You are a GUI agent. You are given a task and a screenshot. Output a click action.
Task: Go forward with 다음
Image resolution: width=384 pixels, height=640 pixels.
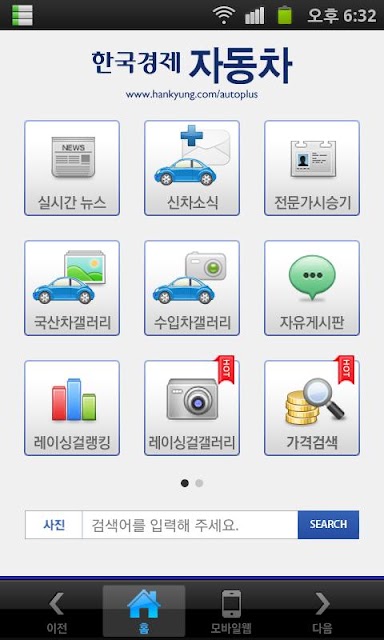pyautogui.click(x=322, y=611)
